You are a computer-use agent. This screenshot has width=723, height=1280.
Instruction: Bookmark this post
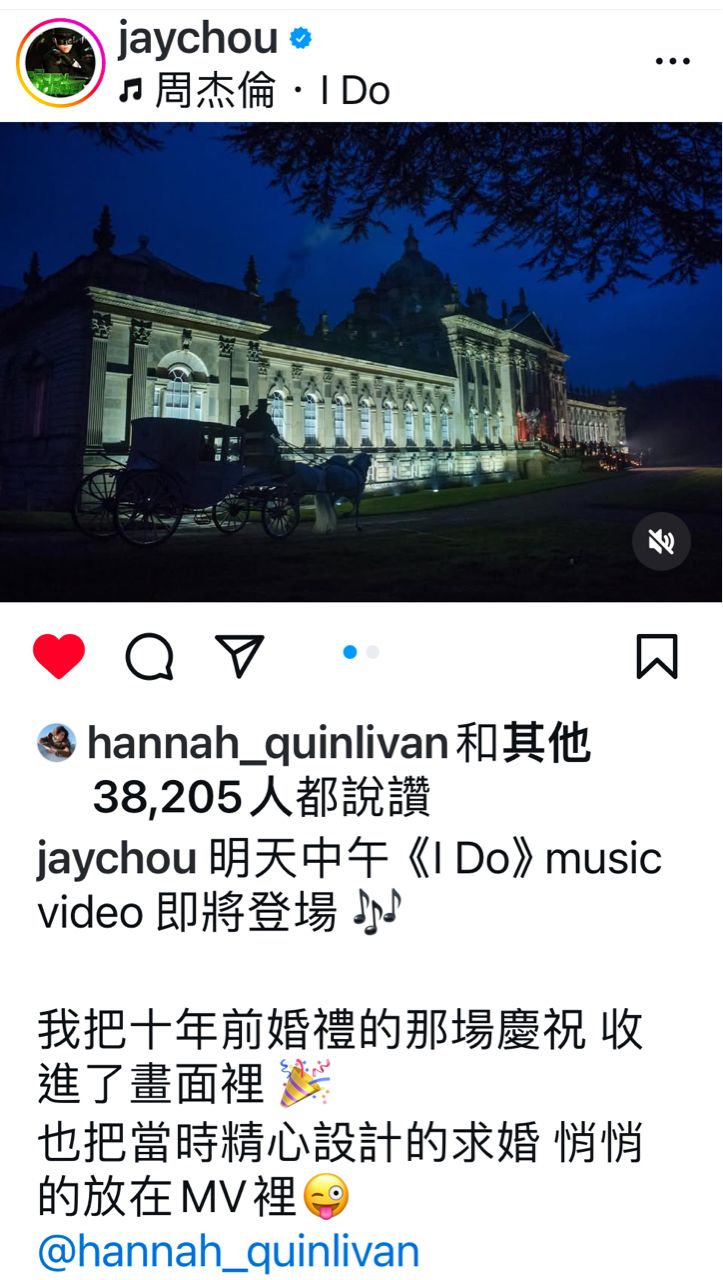(657, 657)
